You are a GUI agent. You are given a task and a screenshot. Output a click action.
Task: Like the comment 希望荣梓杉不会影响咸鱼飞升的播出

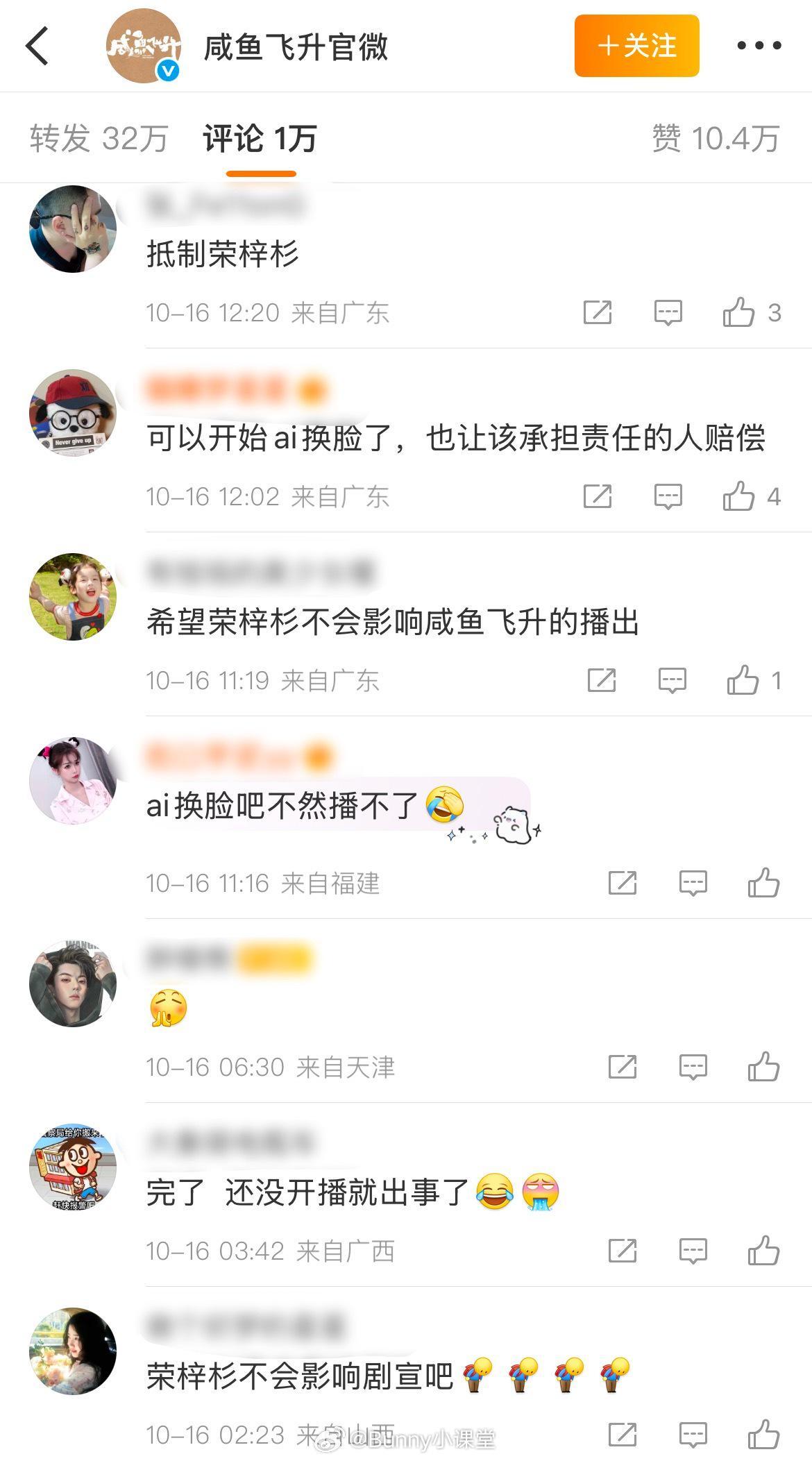click(743, 680)
